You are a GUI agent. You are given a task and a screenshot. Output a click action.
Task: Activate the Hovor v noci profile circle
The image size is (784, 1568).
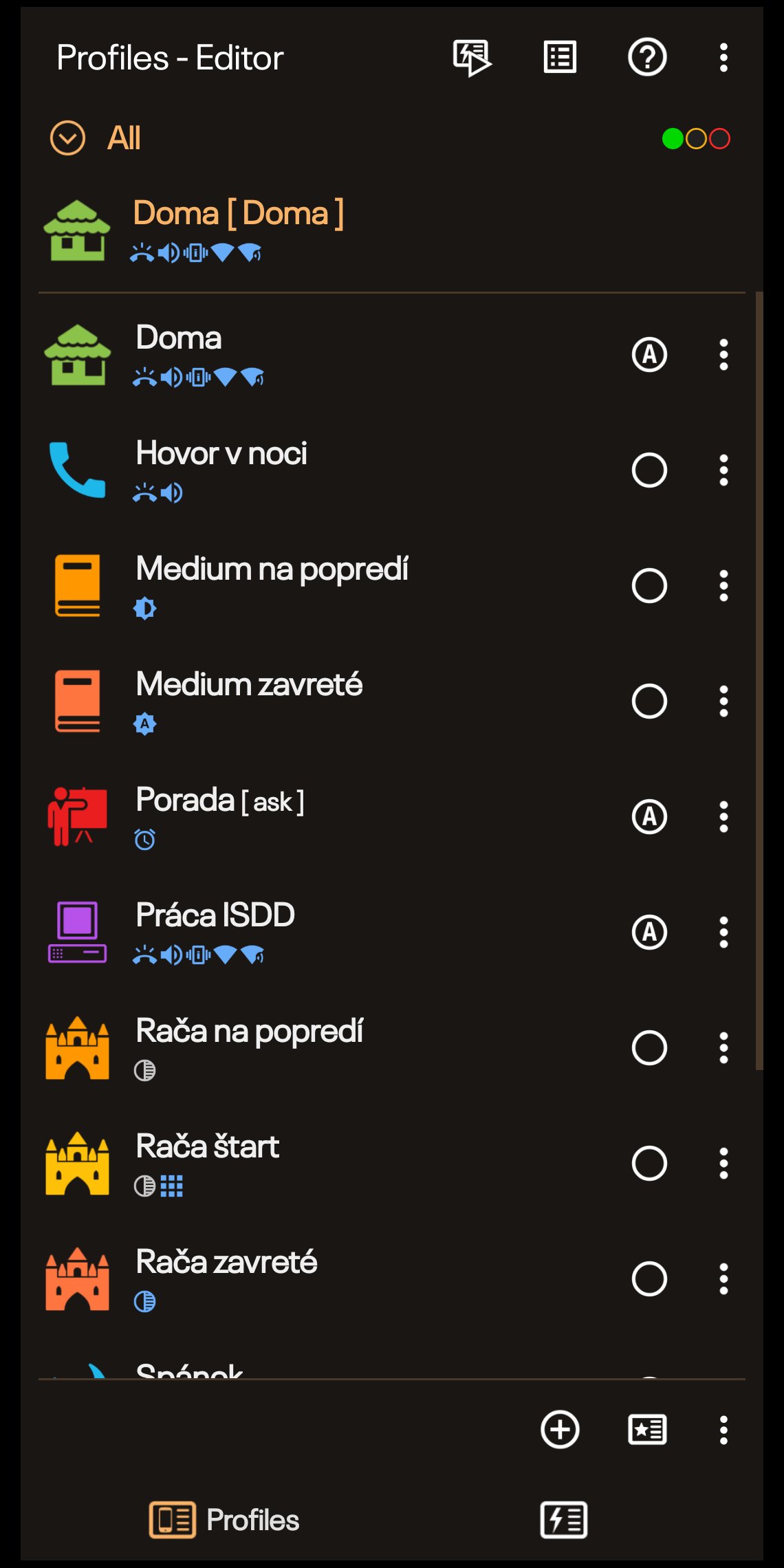648,470
